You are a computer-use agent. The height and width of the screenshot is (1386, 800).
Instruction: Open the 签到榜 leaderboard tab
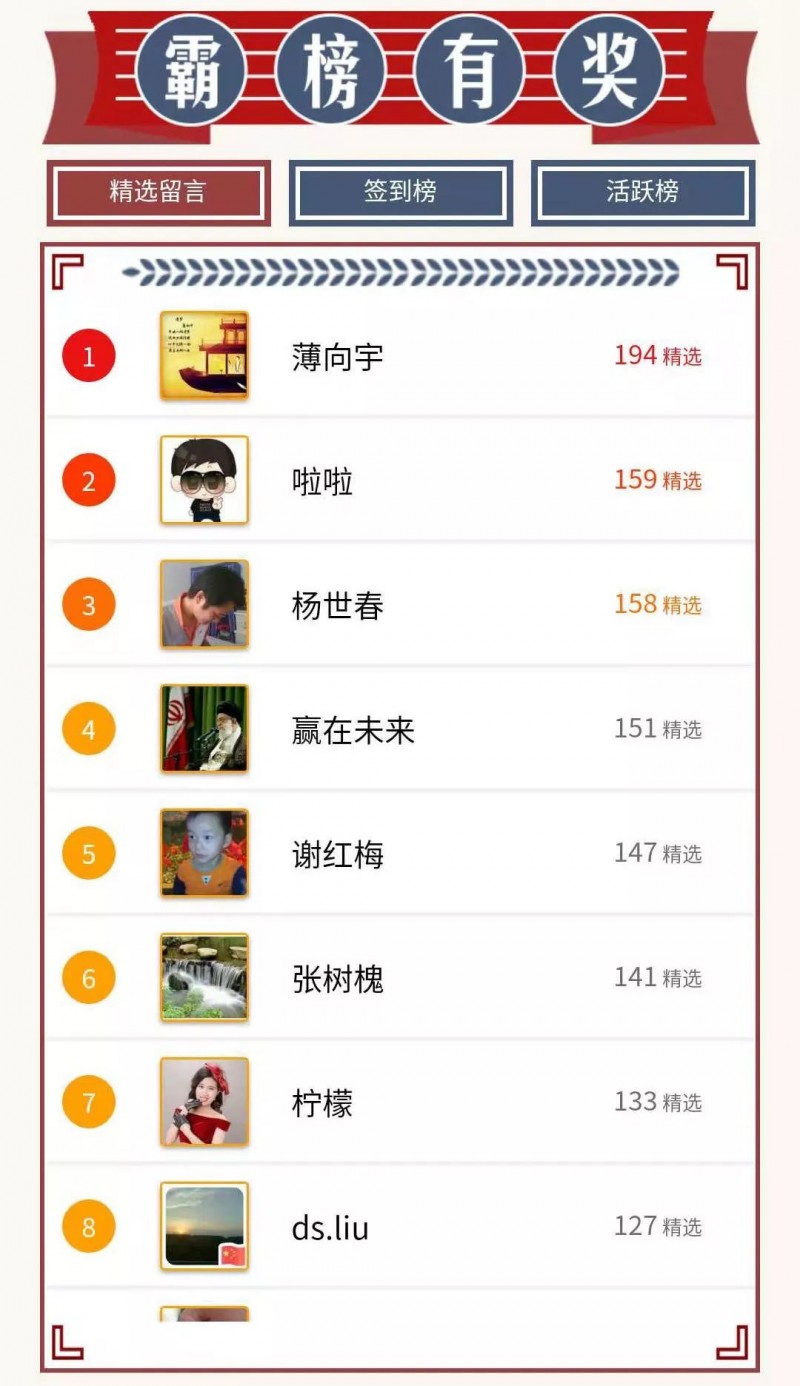tap(400, 192)
